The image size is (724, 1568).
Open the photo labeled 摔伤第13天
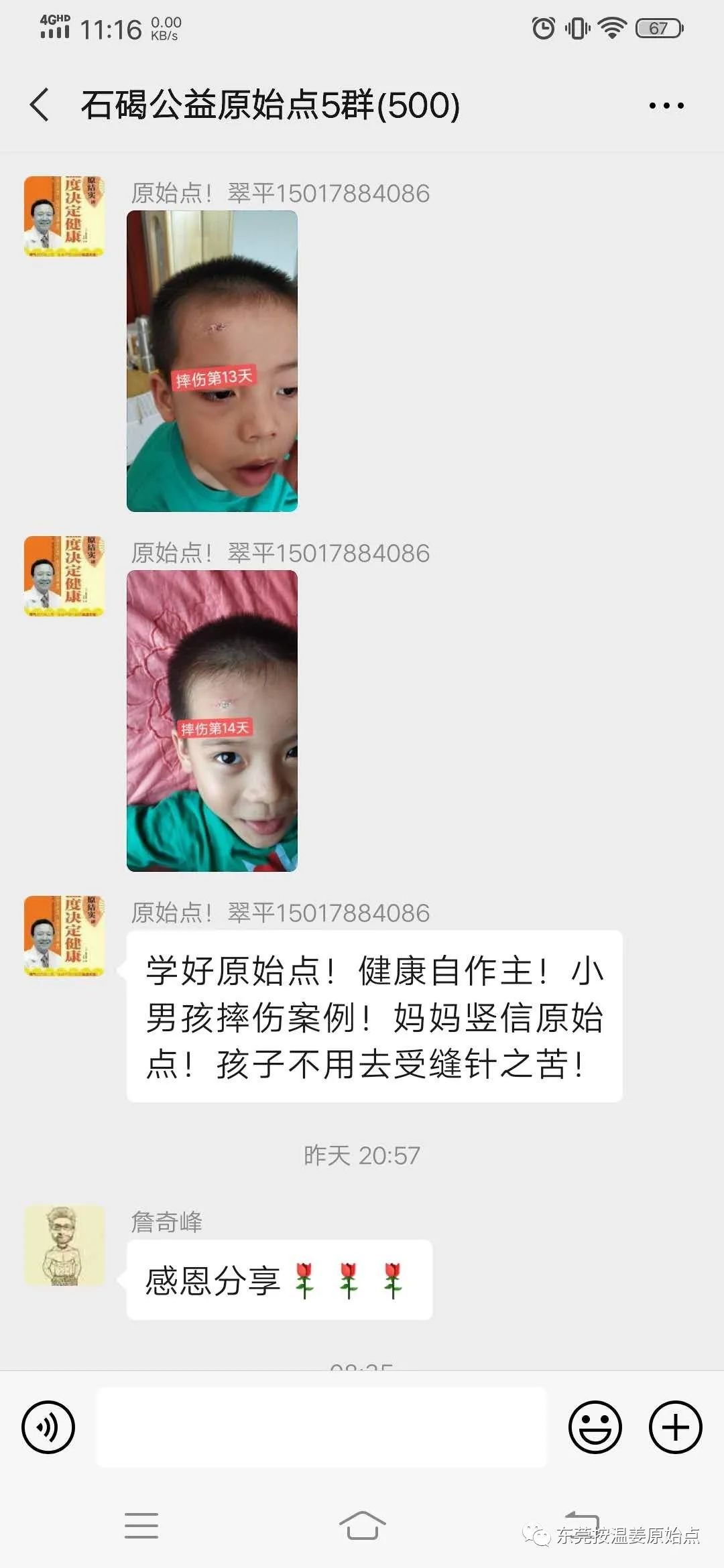212,361
